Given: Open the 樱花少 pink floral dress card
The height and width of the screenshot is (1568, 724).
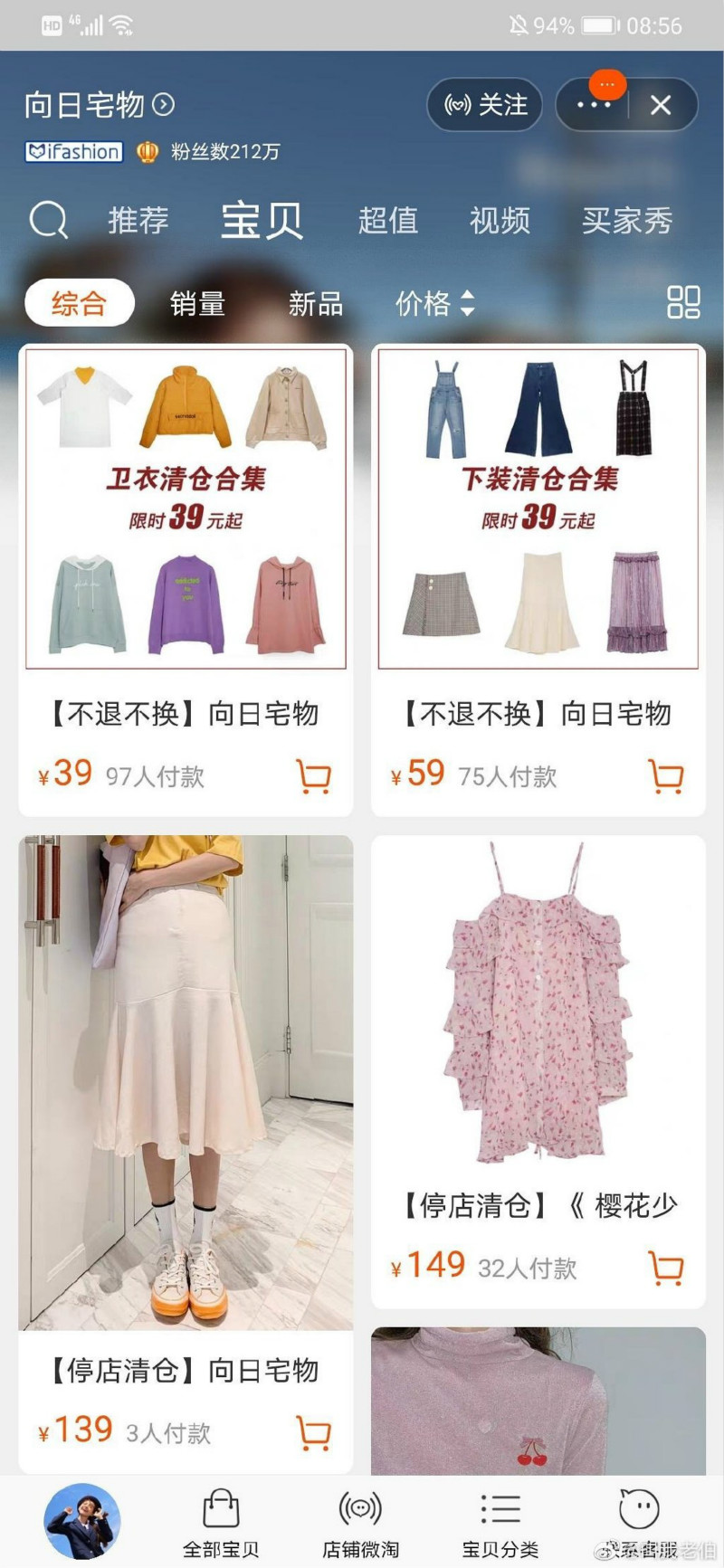Looking at the screenshot, I should coord(538,1022).
